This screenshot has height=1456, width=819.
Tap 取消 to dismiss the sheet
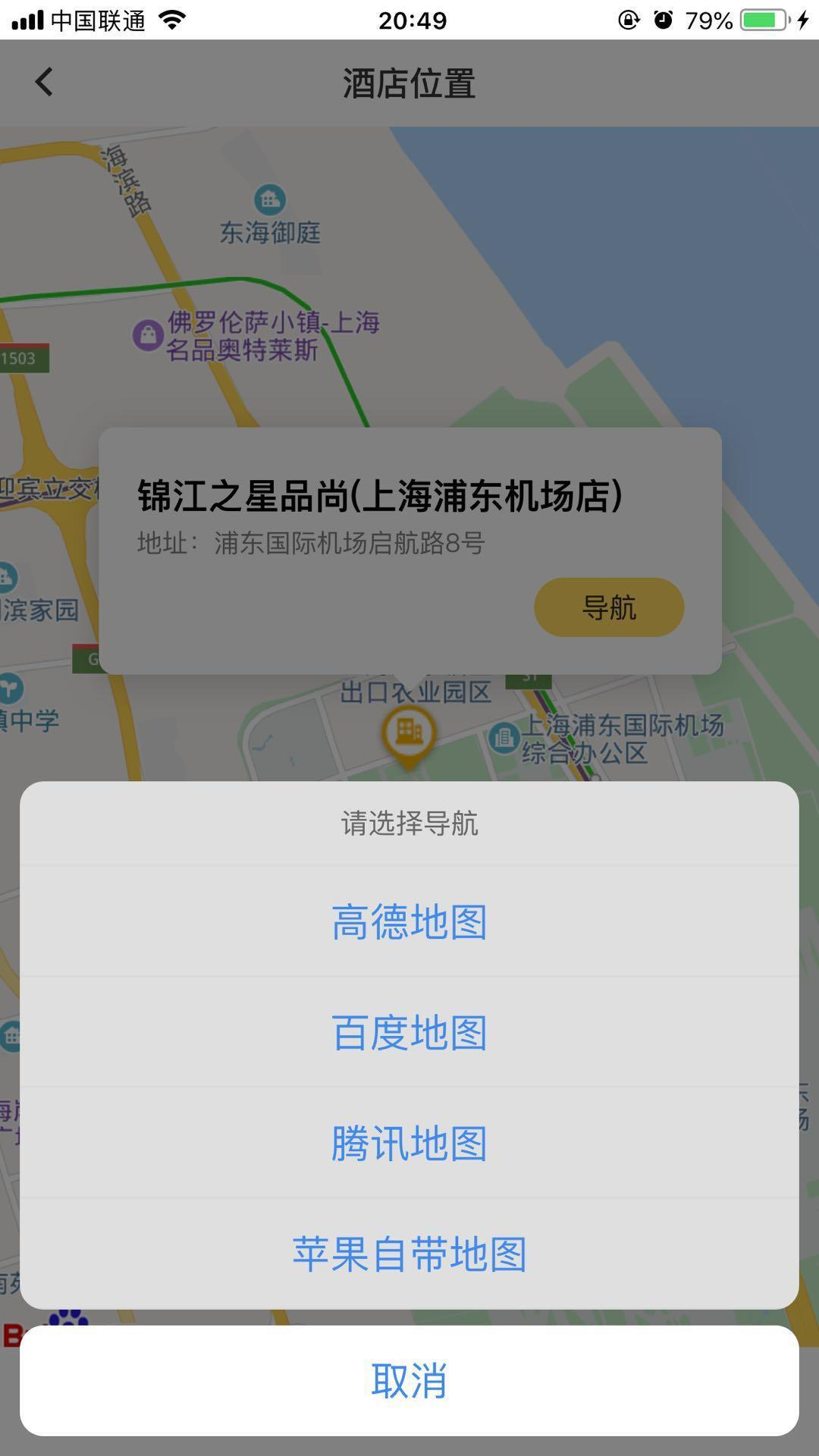point(409,1382)
